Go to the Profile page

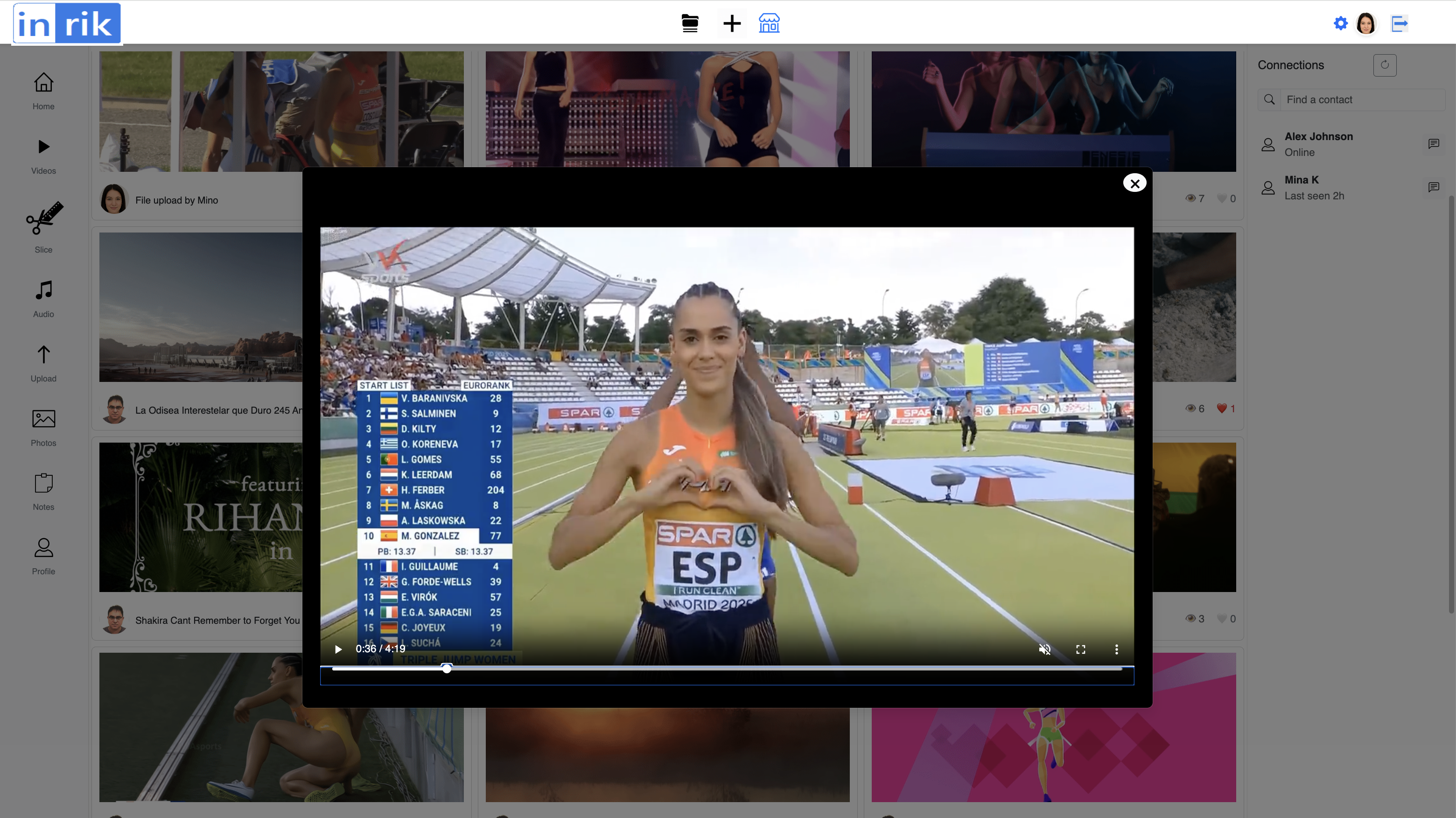43,556
